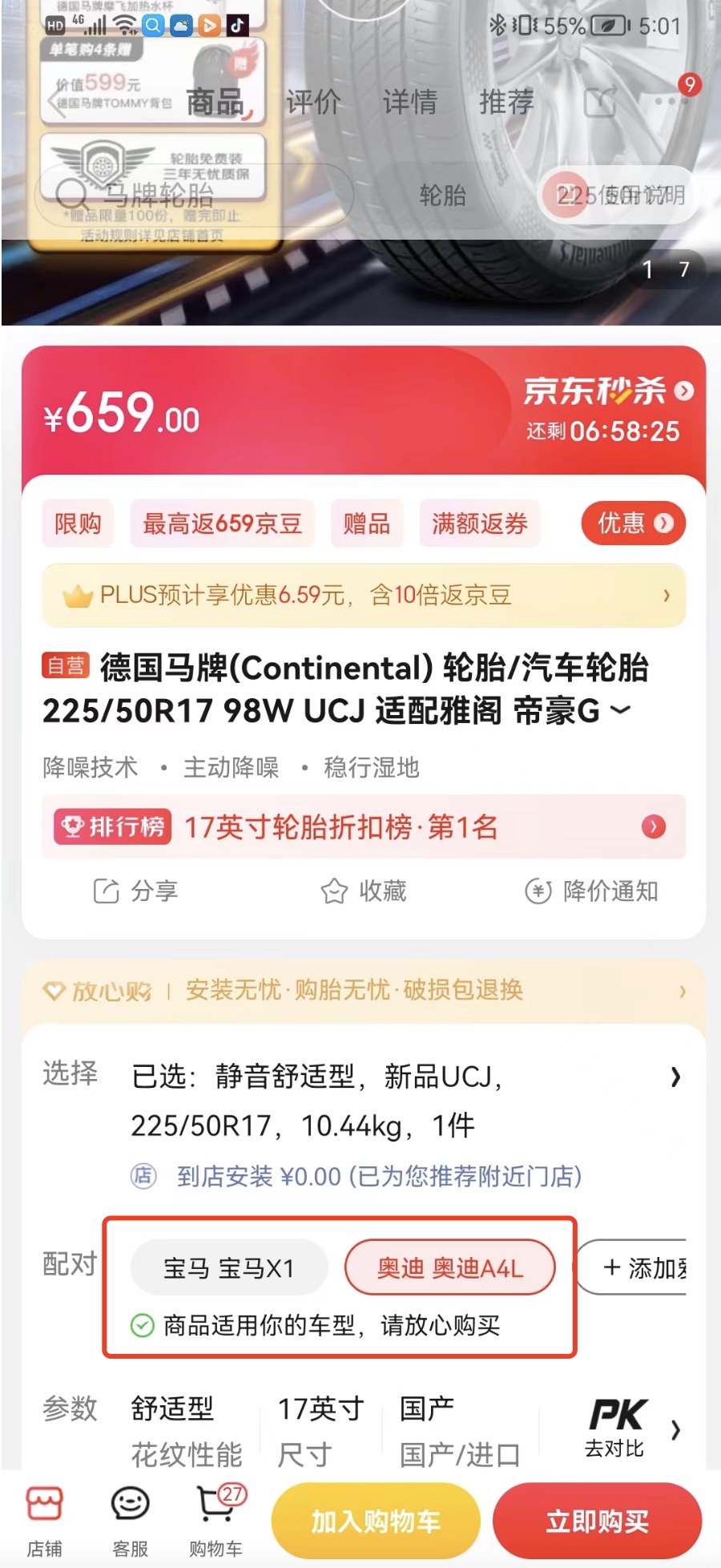Share this tire via 分享
The height and width of the screenshot is (1568, 721).
click(136, 891)
